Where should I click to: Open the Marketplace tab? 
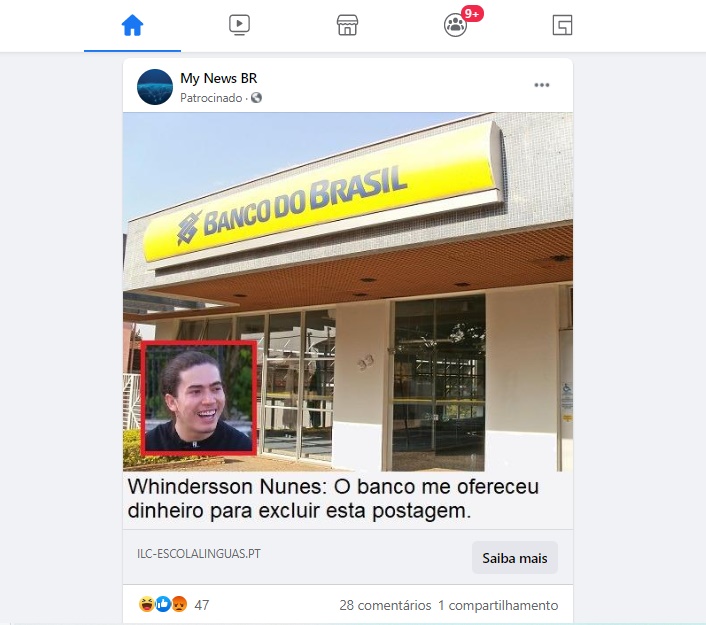pos(347,26)
